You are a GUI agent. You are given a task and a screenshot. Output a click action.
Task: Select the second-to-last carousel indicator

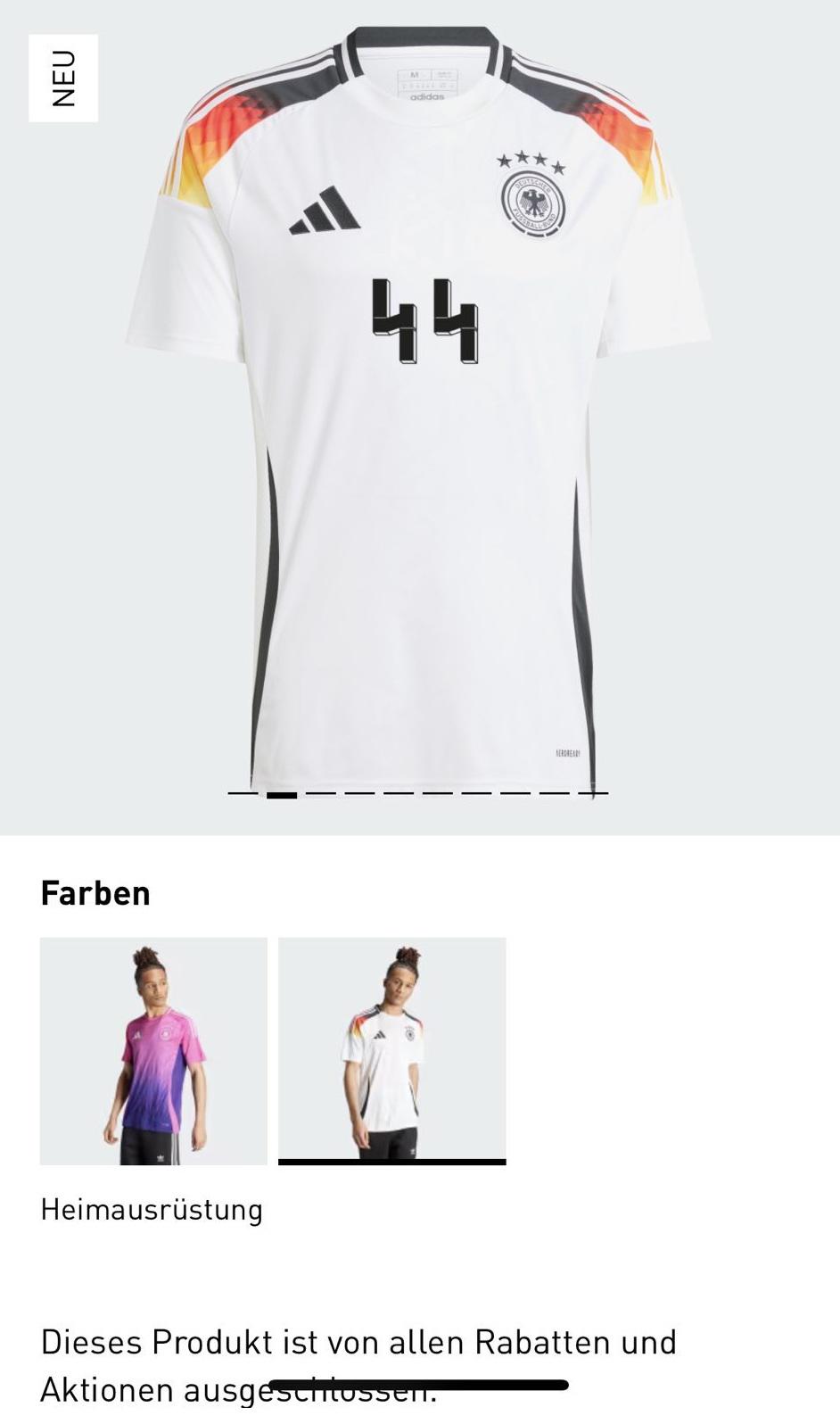pos(556,794)
